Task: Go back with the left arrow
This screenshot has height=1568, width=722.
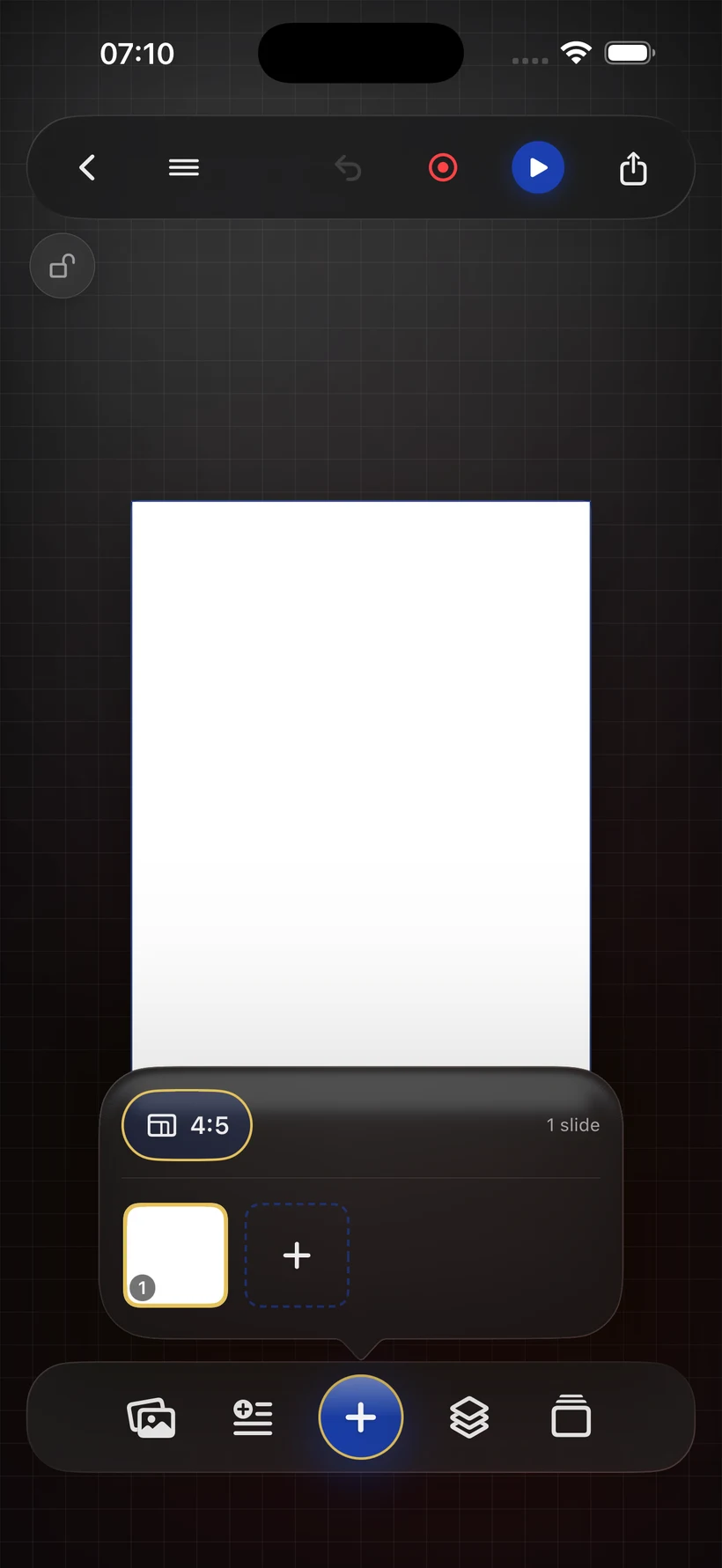Action: coord(87,167)
